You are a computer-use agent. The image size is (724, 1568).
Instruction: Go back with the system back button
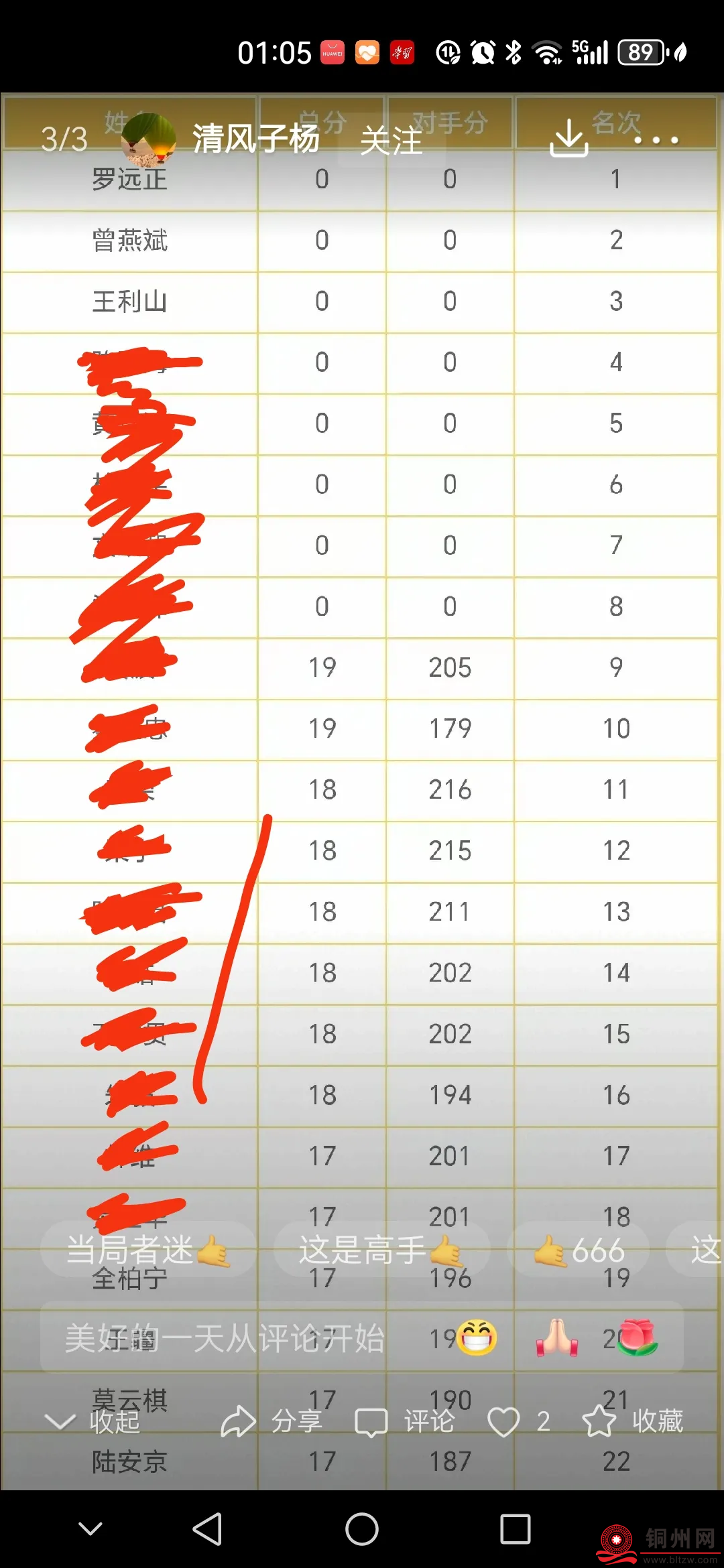point(207,1529)
